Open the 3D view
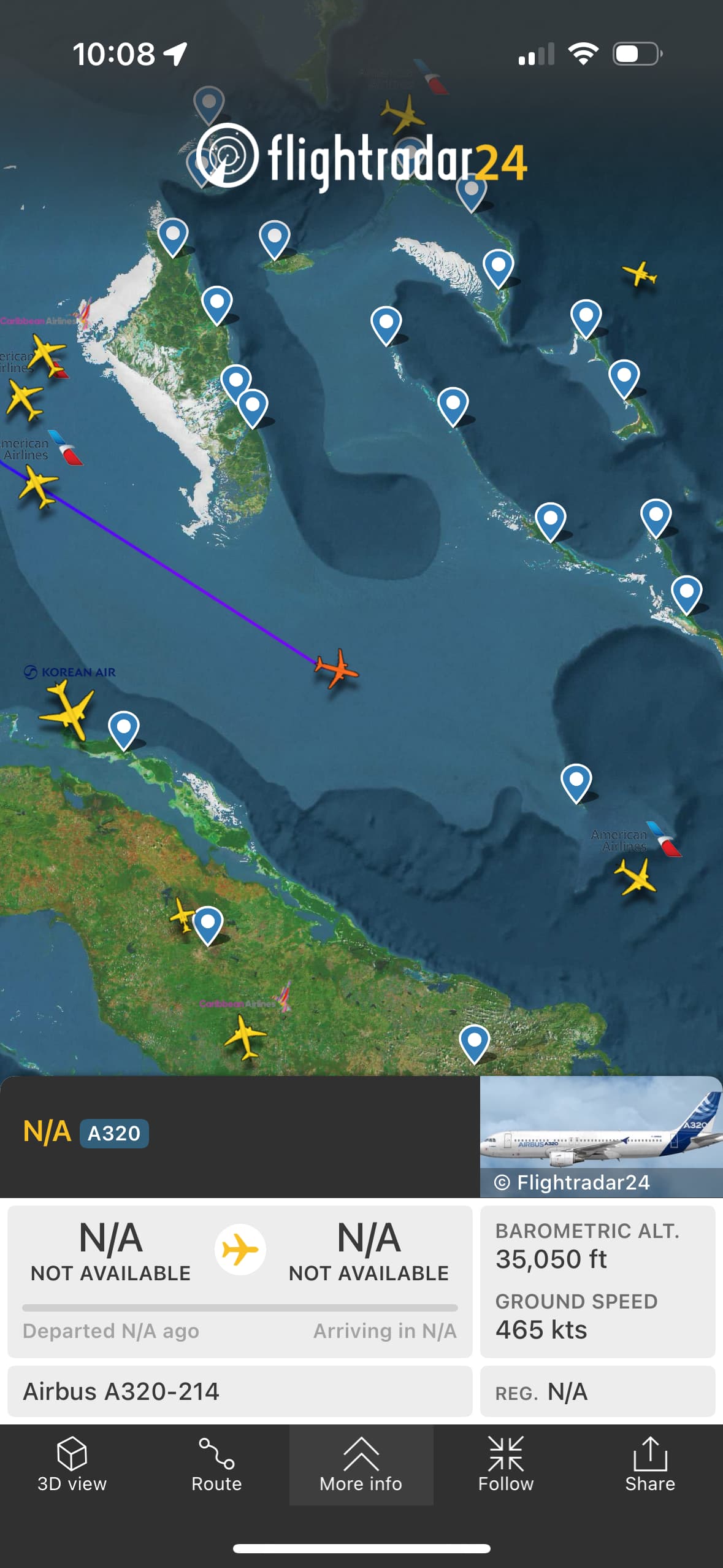 [x=72, y=1464]
